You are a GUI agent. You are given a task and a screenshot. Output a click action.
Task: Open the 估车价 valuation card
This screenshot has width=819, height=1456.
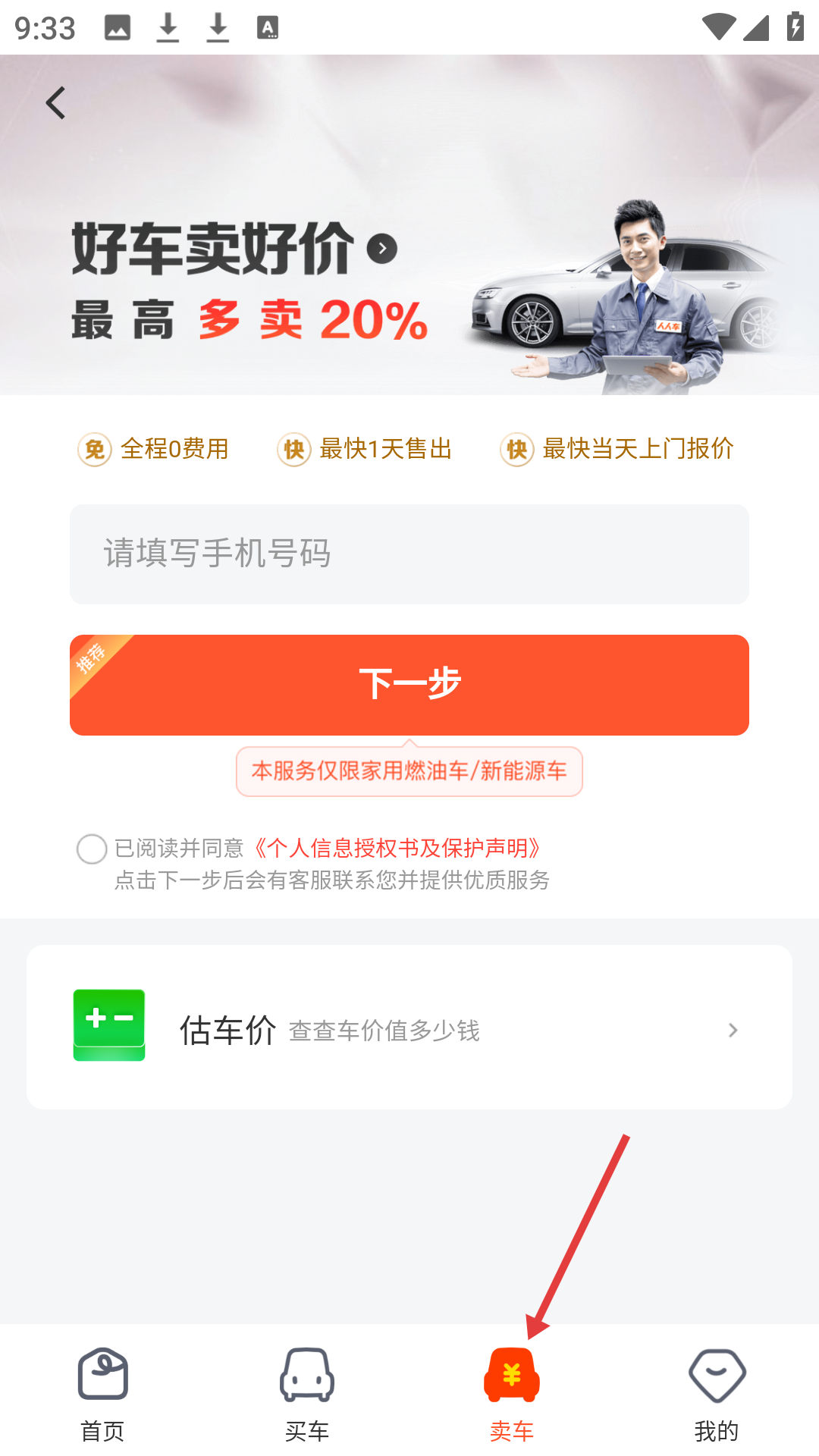(409, 1028)
